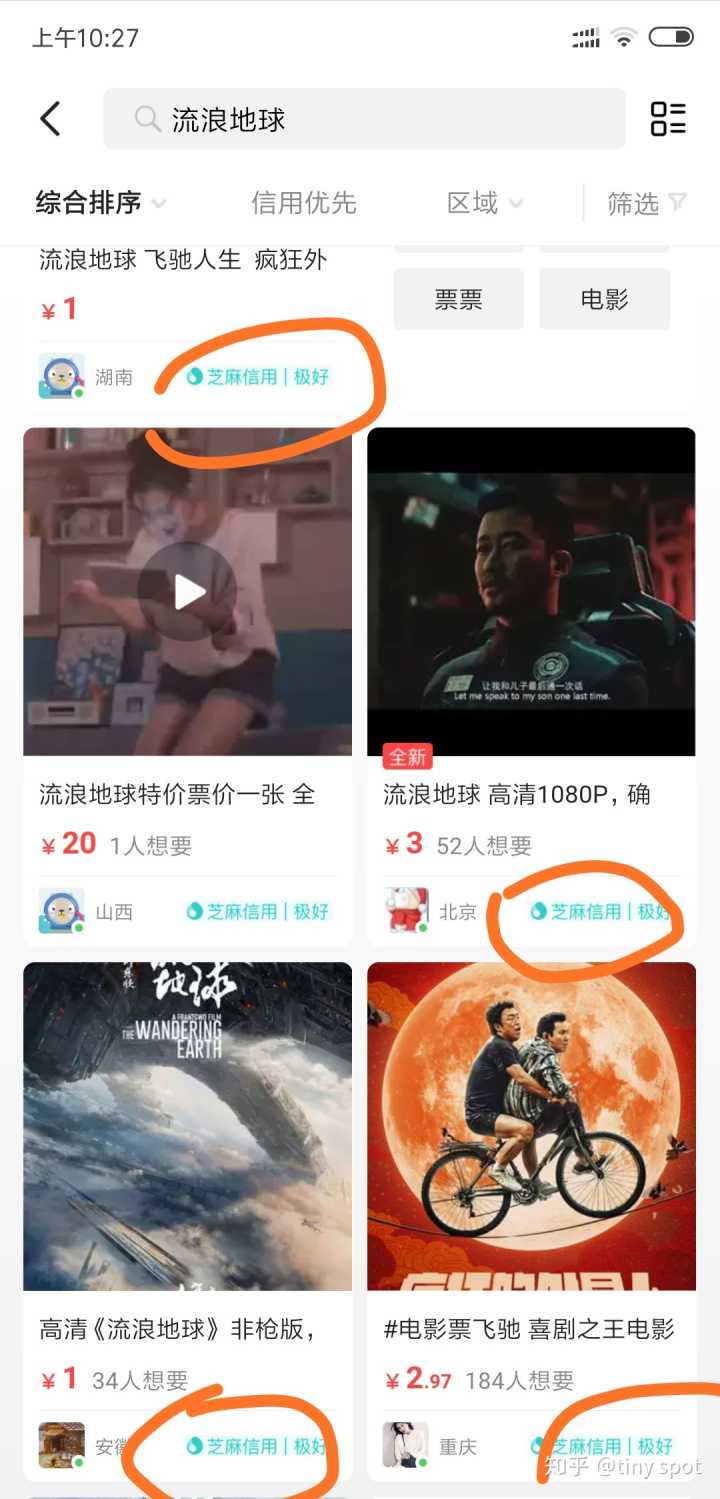Screen dimensions: 720x1499
Task: Select the 电影 suggestion chip
Action: [604, 299]
